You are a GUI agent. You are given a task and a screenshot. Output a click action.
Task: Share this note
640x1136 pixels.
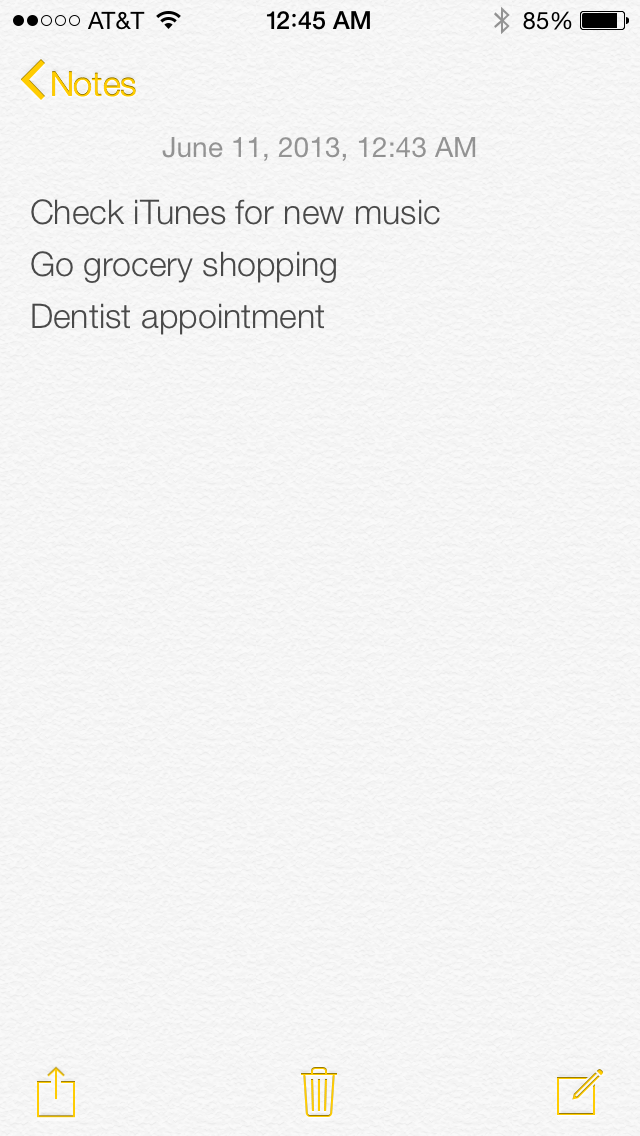point(56,1091)
